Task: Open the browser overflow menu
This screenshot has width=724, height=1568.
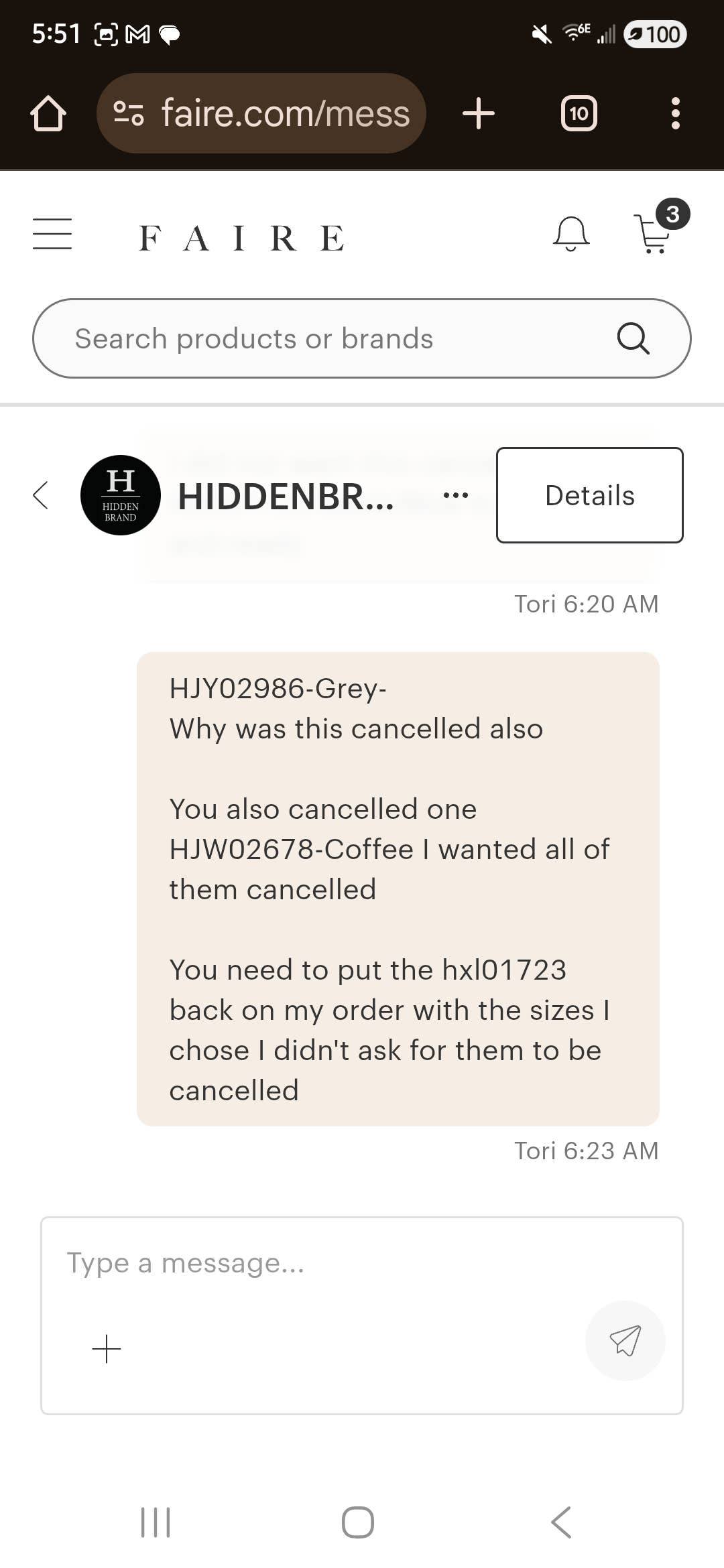Action: pos(675,113)
